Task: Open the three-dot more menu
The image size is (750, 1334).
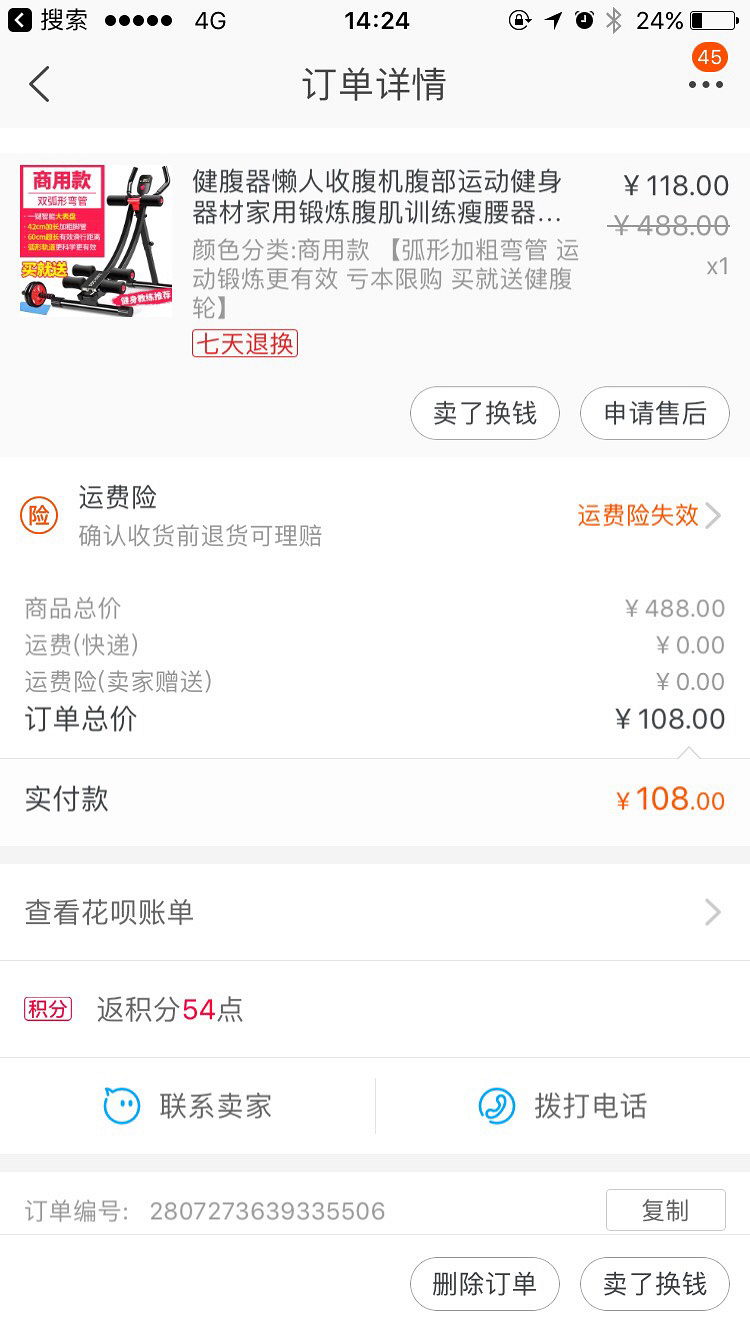Action: pos(705,85)
